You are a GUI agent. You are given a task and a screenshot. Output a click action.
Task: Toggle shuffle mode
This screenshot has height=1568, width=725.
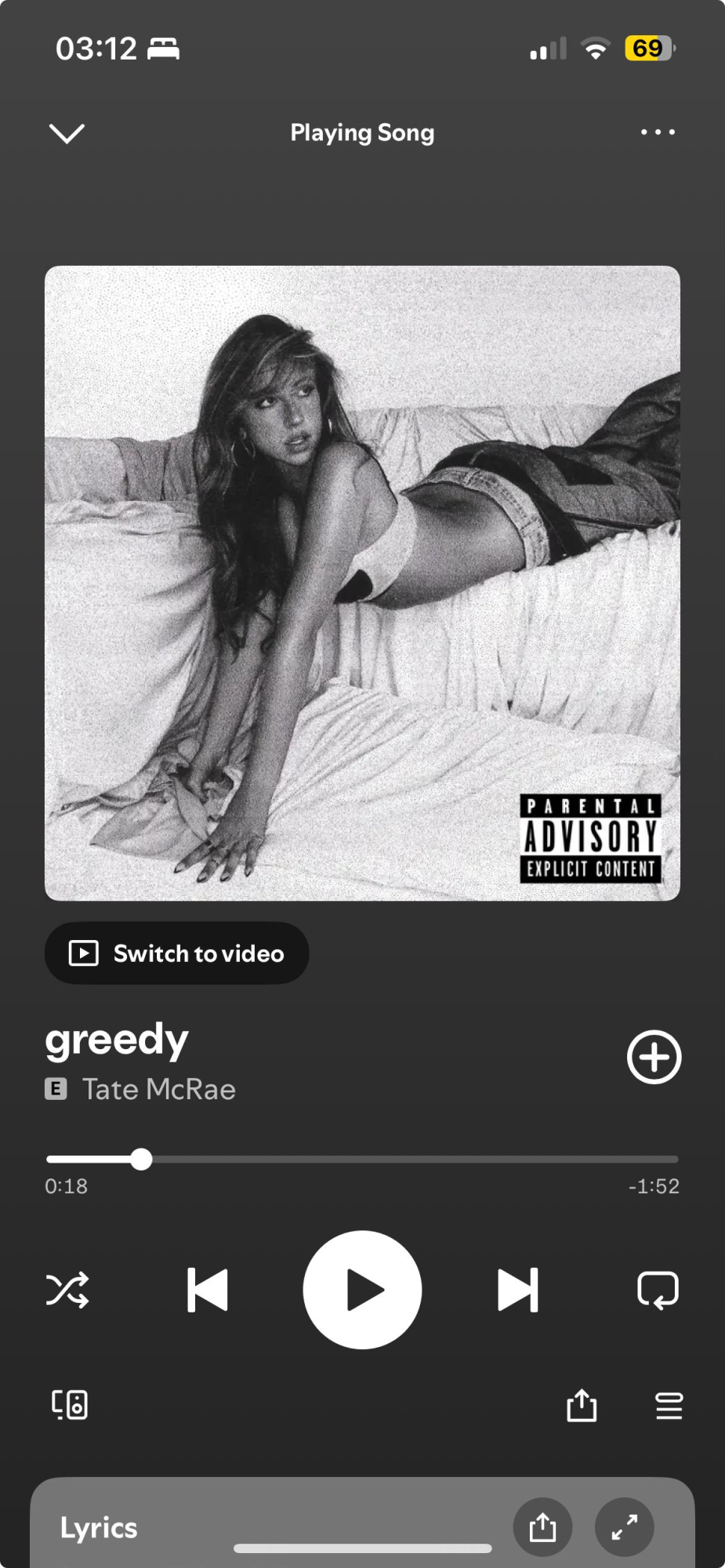point(67,1290)
